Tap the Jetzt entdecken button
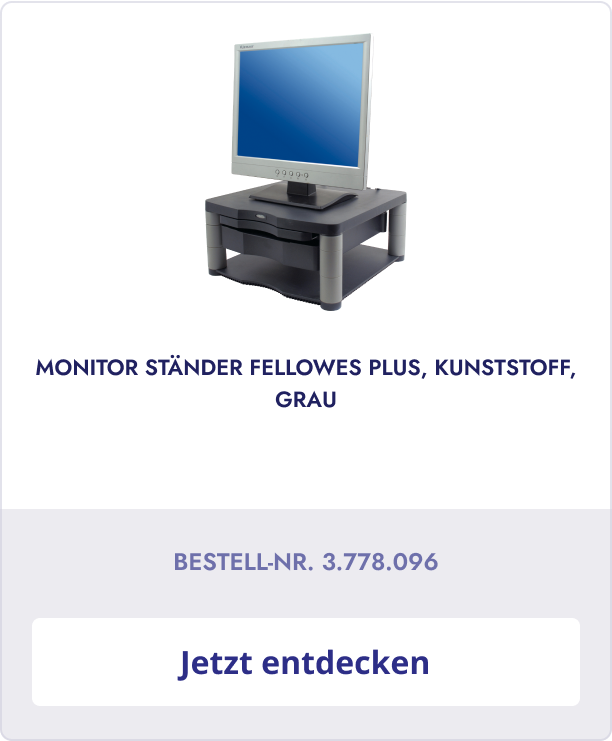Screen dimensions: 612x741 305,662
